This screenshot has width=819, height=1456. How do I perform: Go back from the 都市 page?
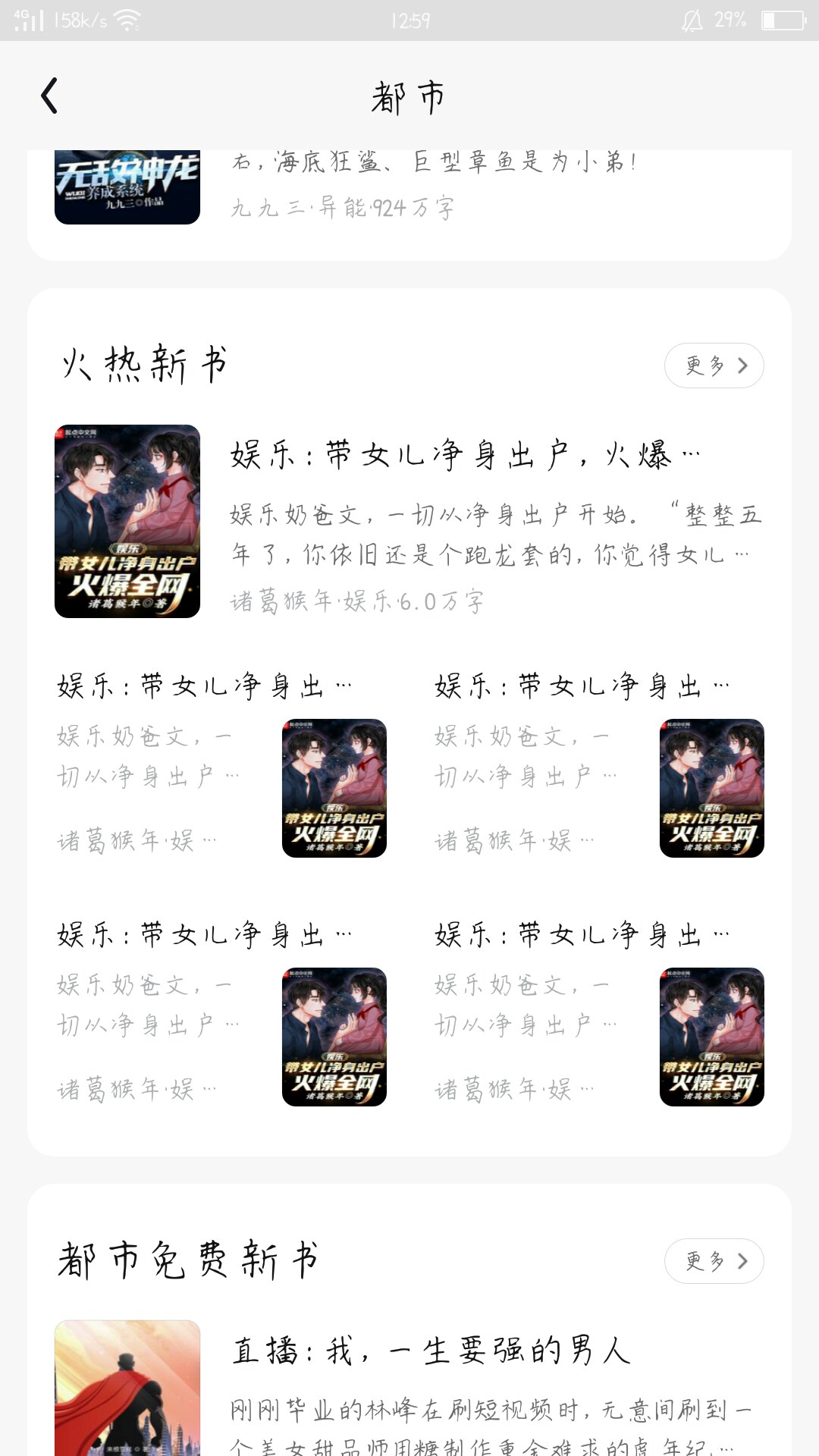point(50,96)
